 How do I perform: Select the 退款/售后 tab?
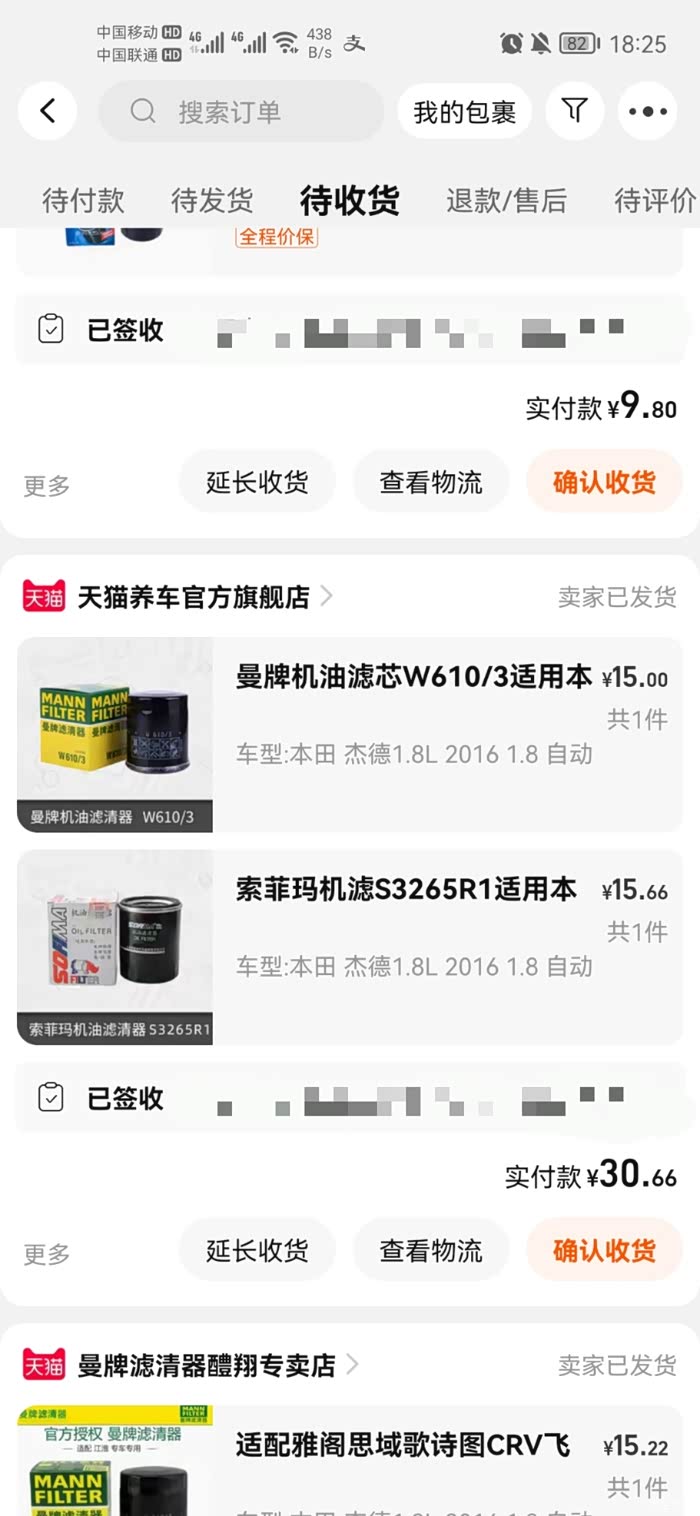point(506,200)
